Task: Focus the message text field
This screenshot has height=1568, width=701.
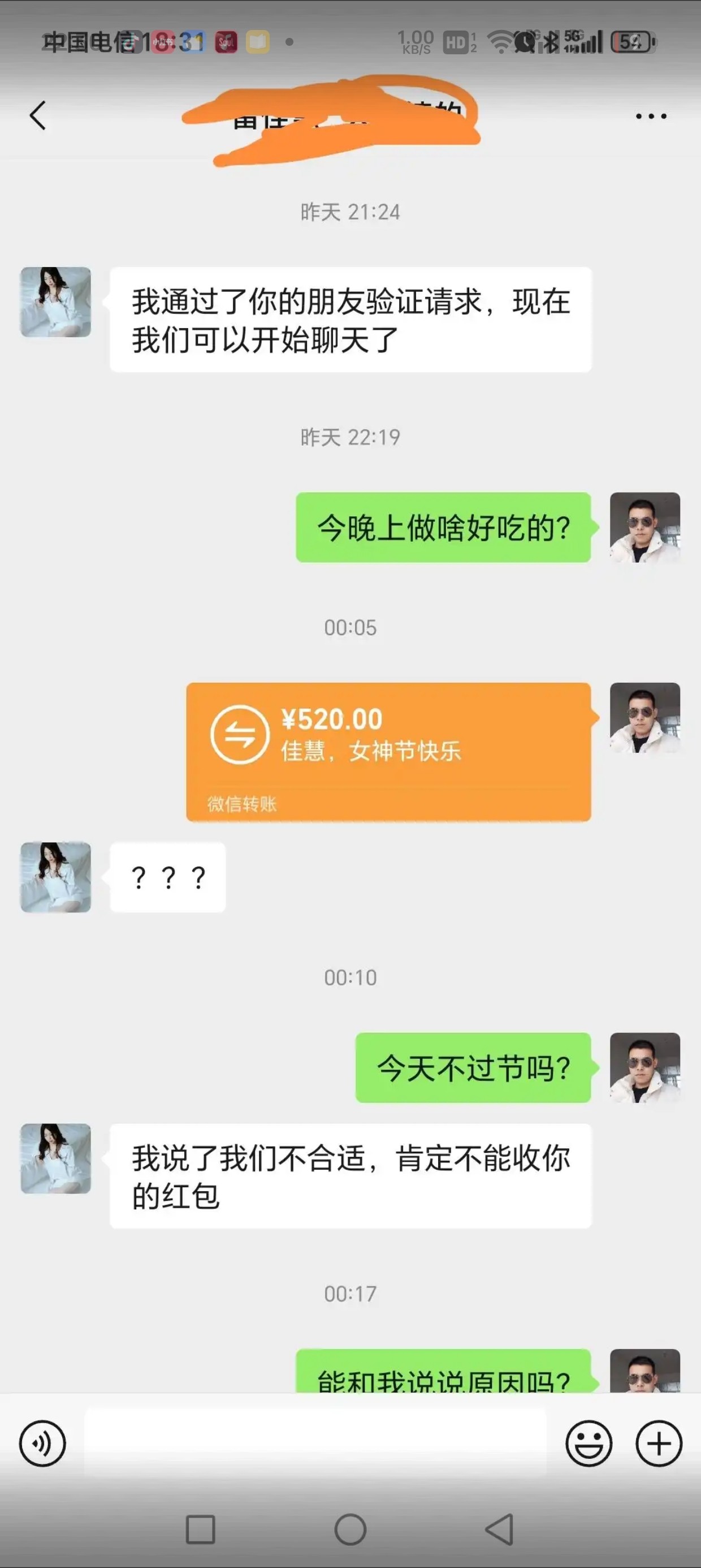Action: [315, 1444]
